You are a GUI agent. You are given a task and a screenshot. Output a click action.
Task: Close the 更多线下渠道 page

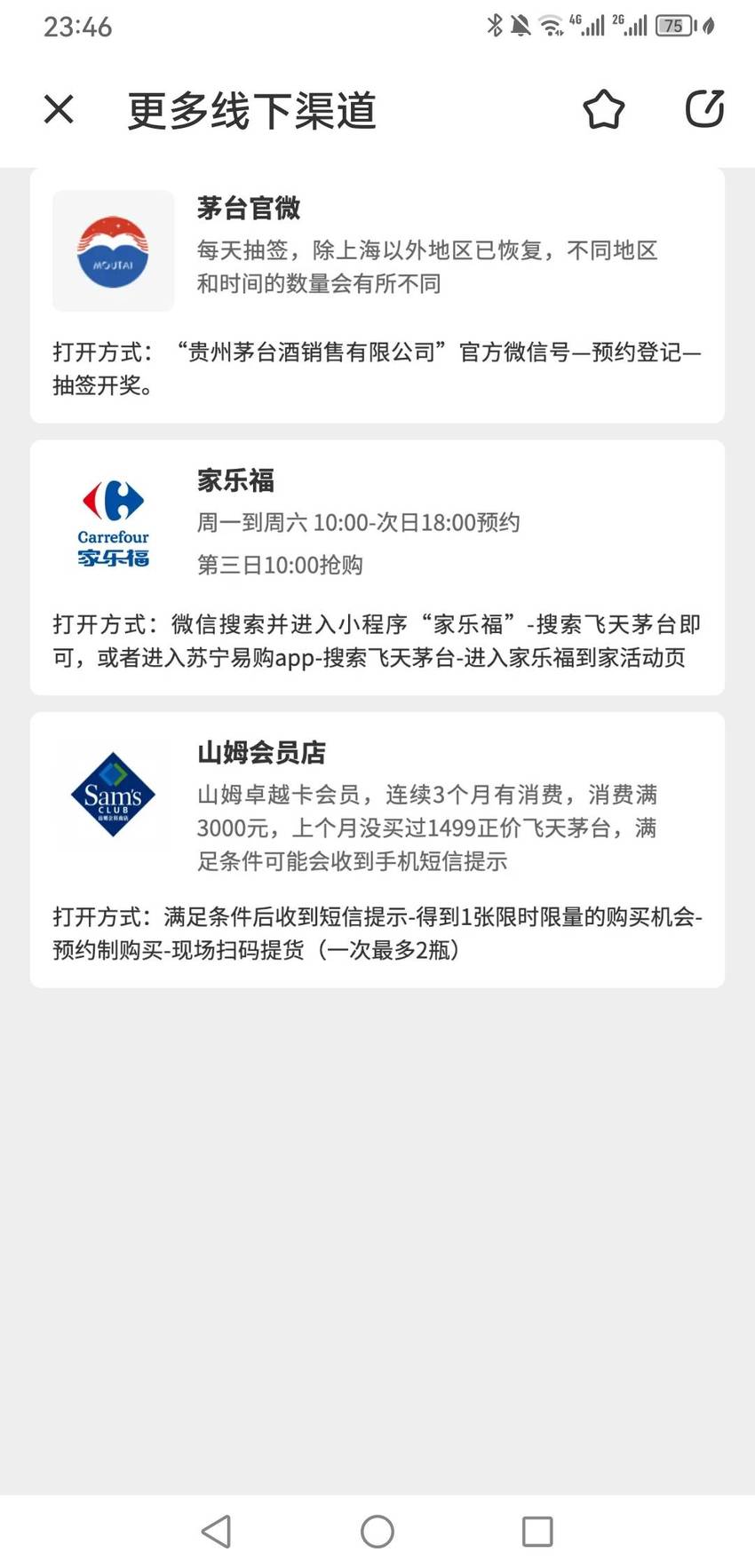pos(59,110)
